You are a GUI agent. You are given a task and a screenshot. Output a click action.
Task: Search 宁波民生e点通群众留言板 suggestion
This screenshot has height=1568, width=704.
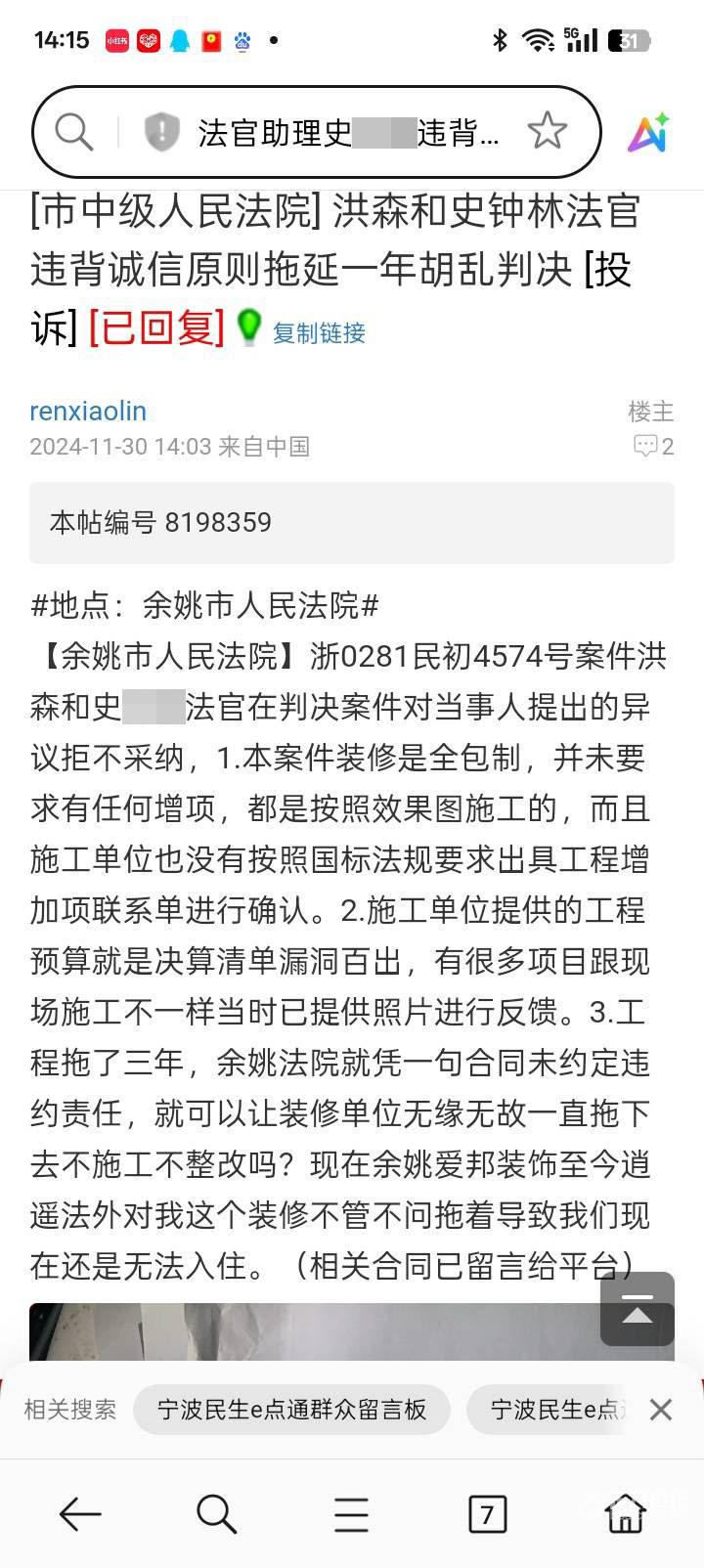click(291, 1409)
